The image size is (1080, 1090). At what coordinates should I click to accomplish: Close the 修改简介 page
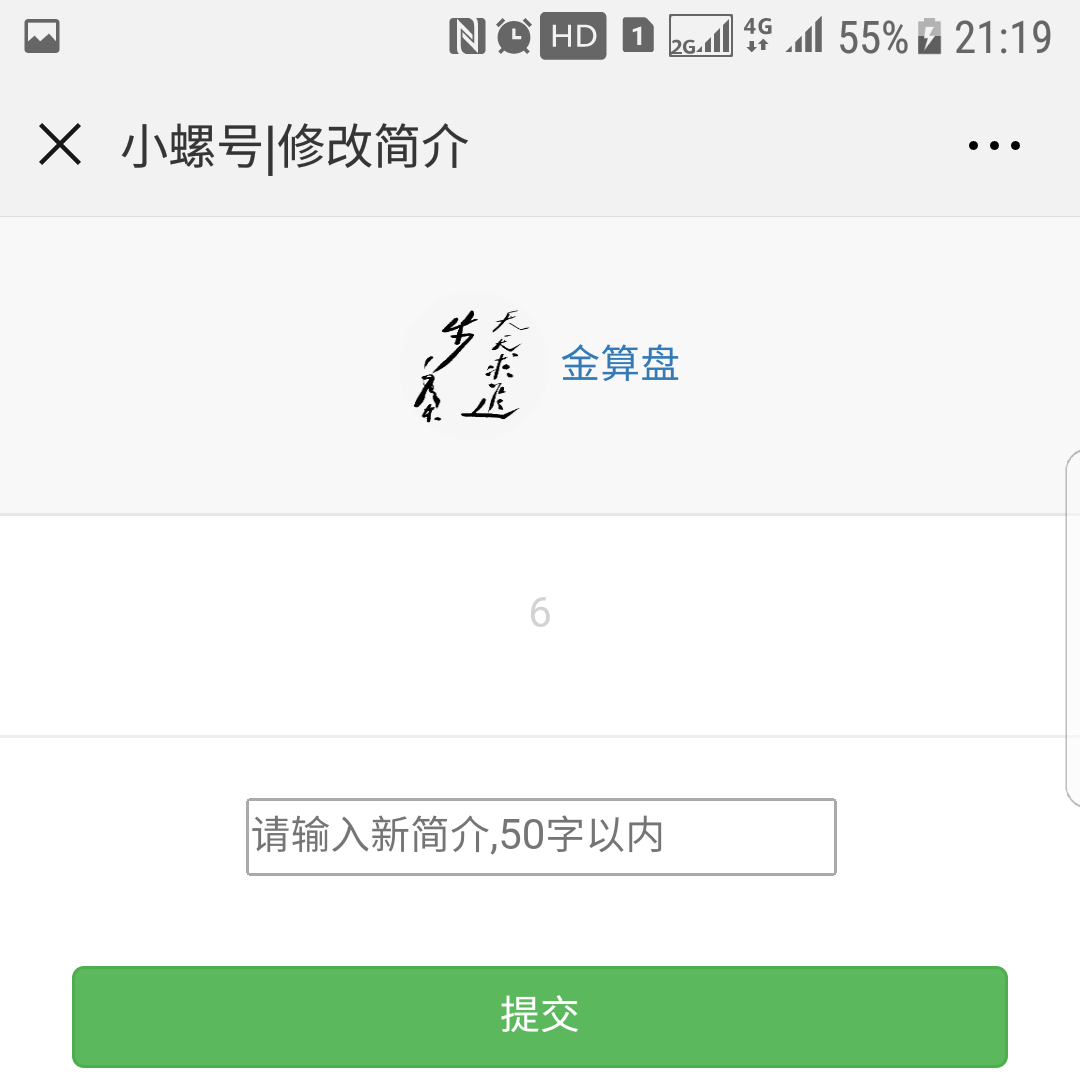[60, 145]
